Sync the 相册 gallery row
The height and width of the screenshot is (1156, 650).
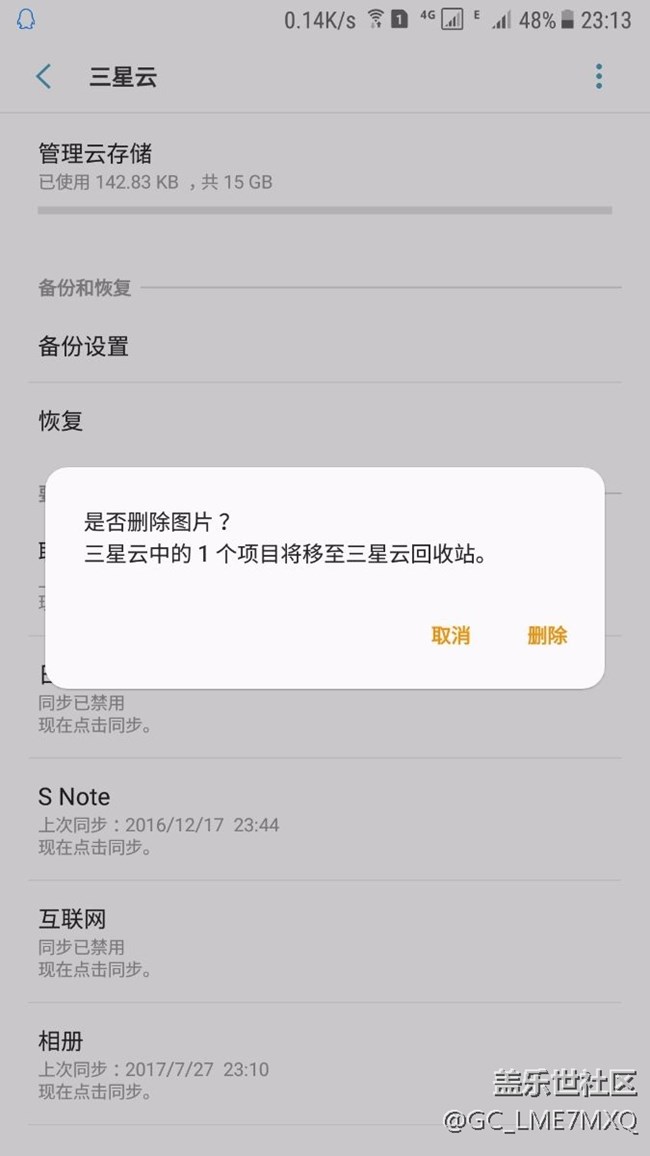(325, 1064)
